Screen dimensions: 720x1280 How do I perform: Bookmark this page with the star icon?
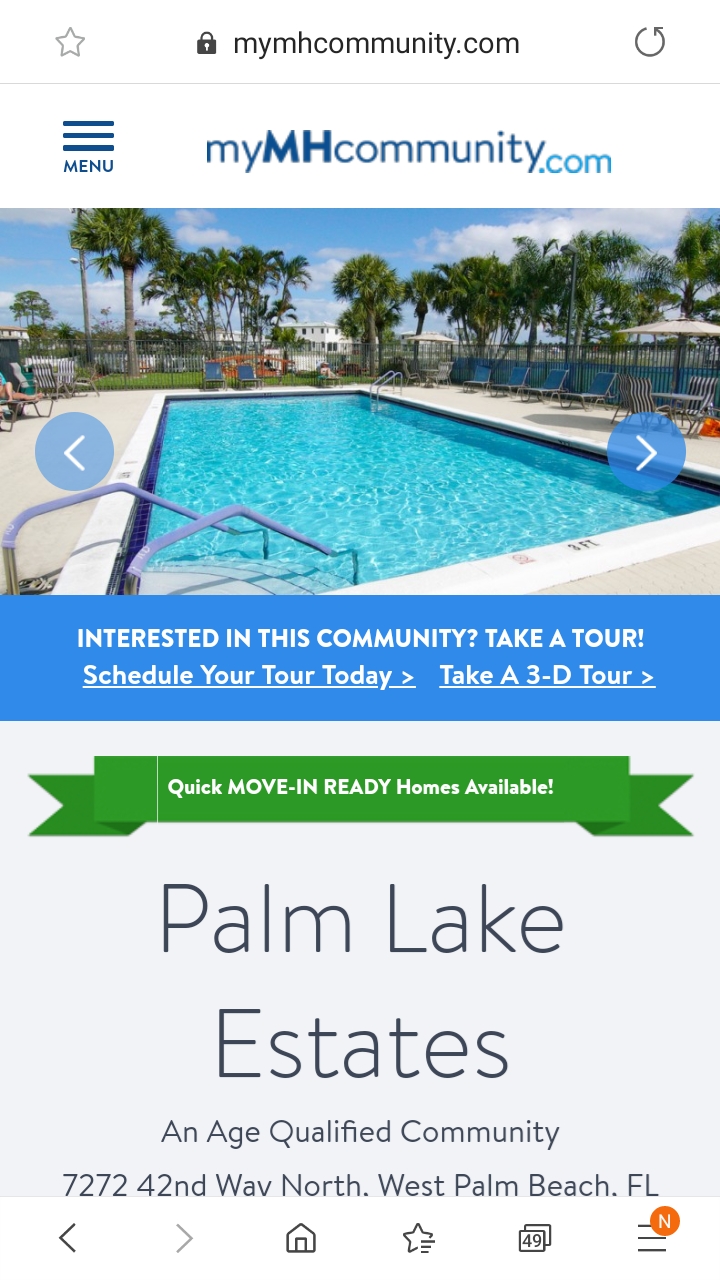coord(70,43)
